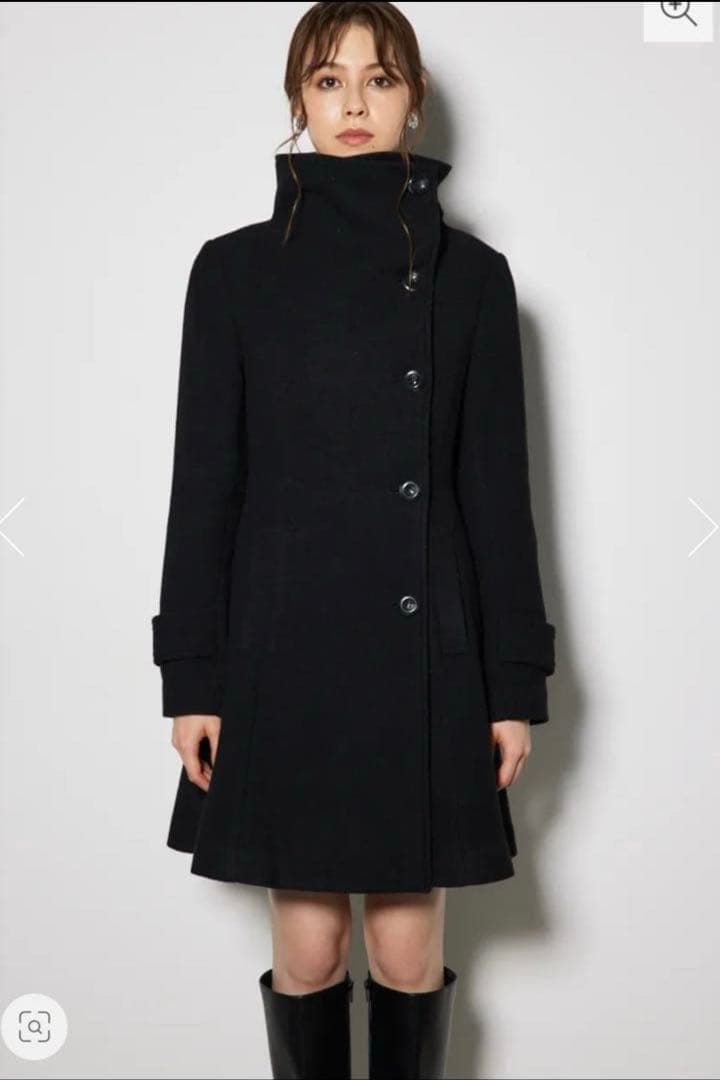The image size is (720, 1080).
Task: Open the visual image search button
Action: click(x=34, y=1027)
